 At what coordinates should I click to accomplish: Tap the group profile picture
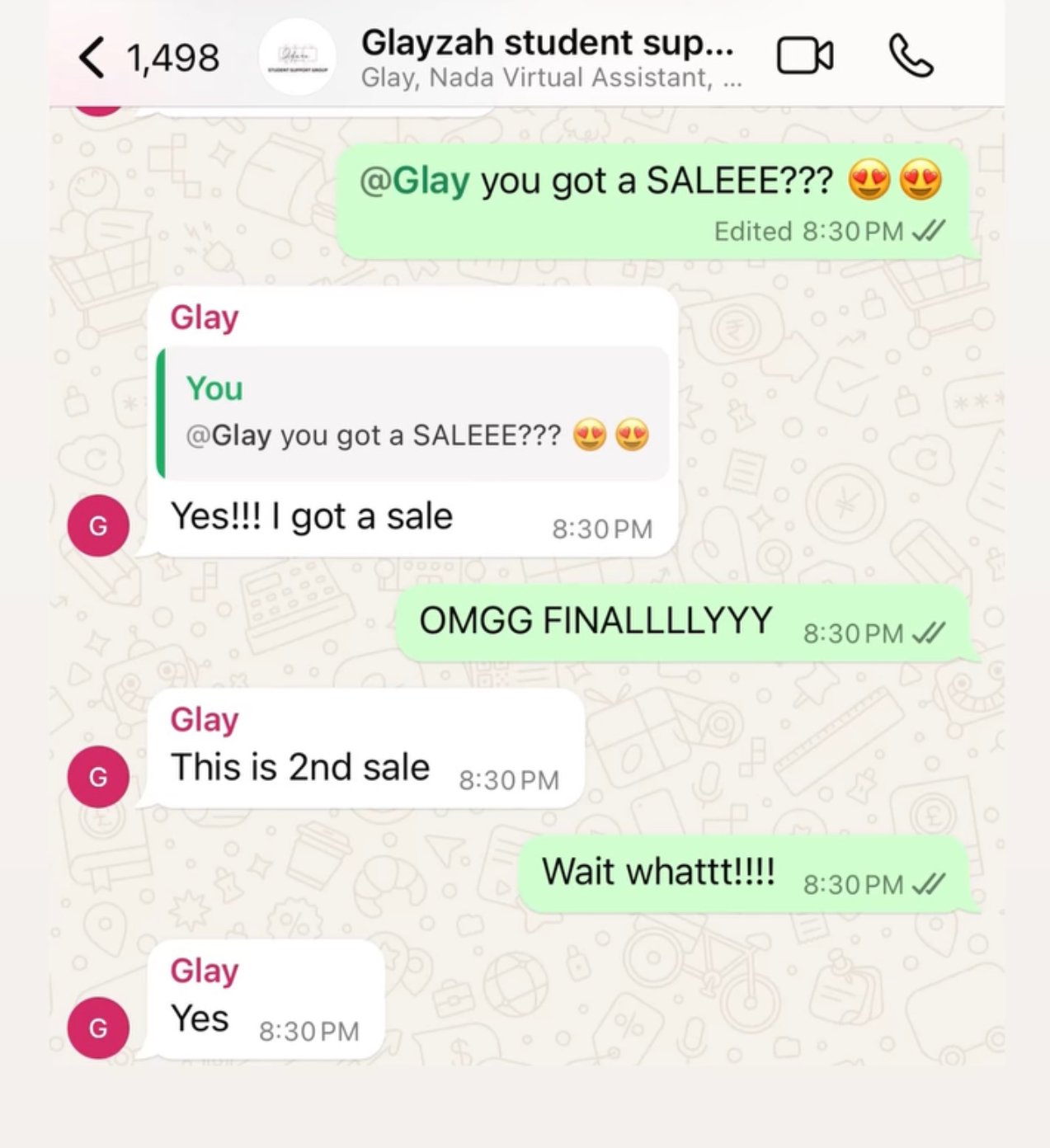(297, 57)
